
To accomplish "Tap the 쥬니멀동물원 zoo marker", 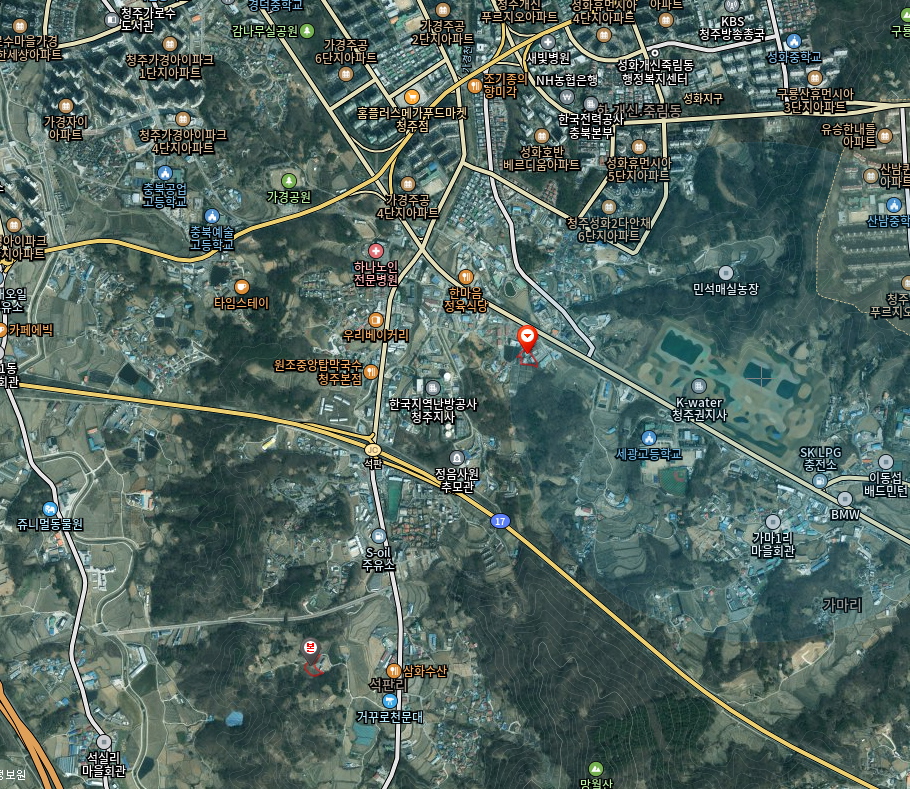I will (50, 509).
